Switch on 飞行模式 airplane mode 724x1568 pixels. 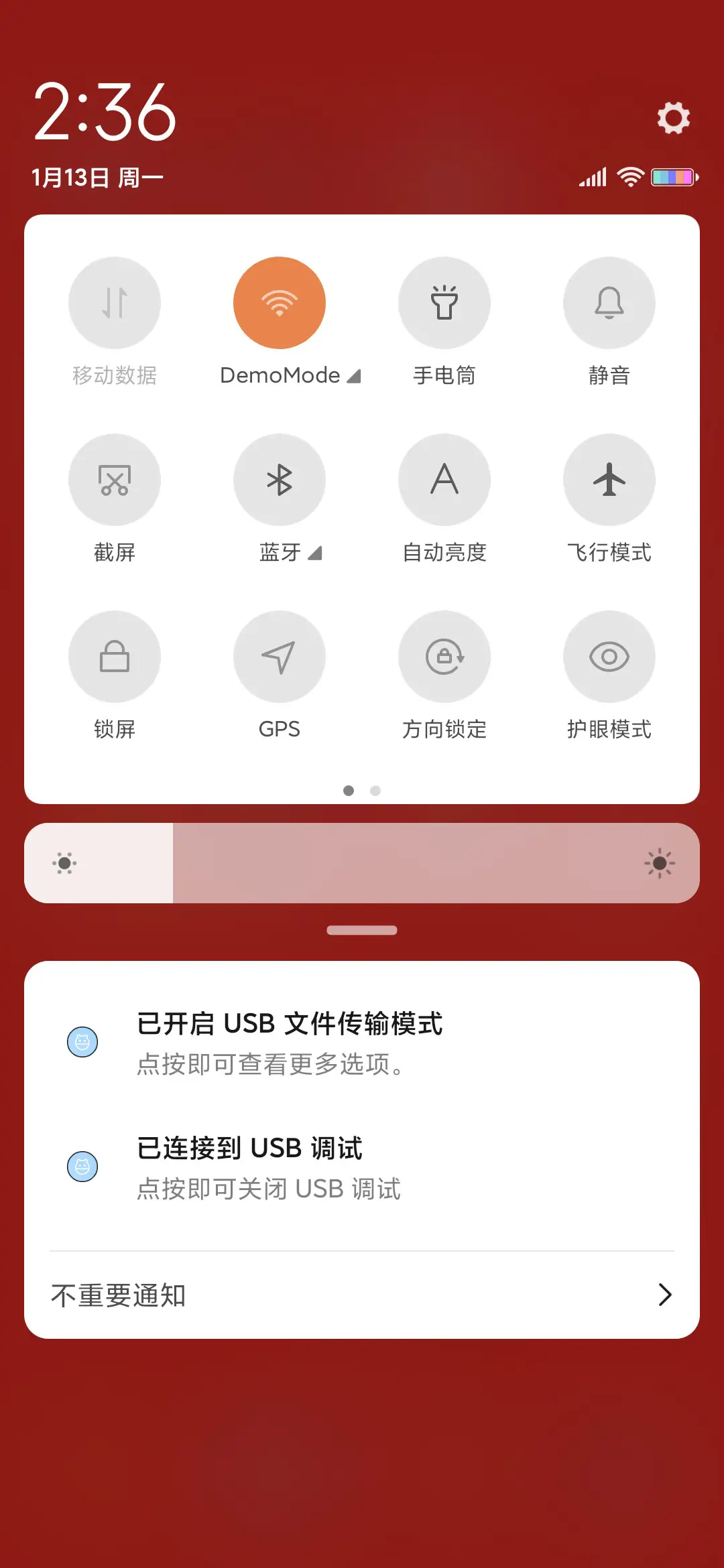609,480
